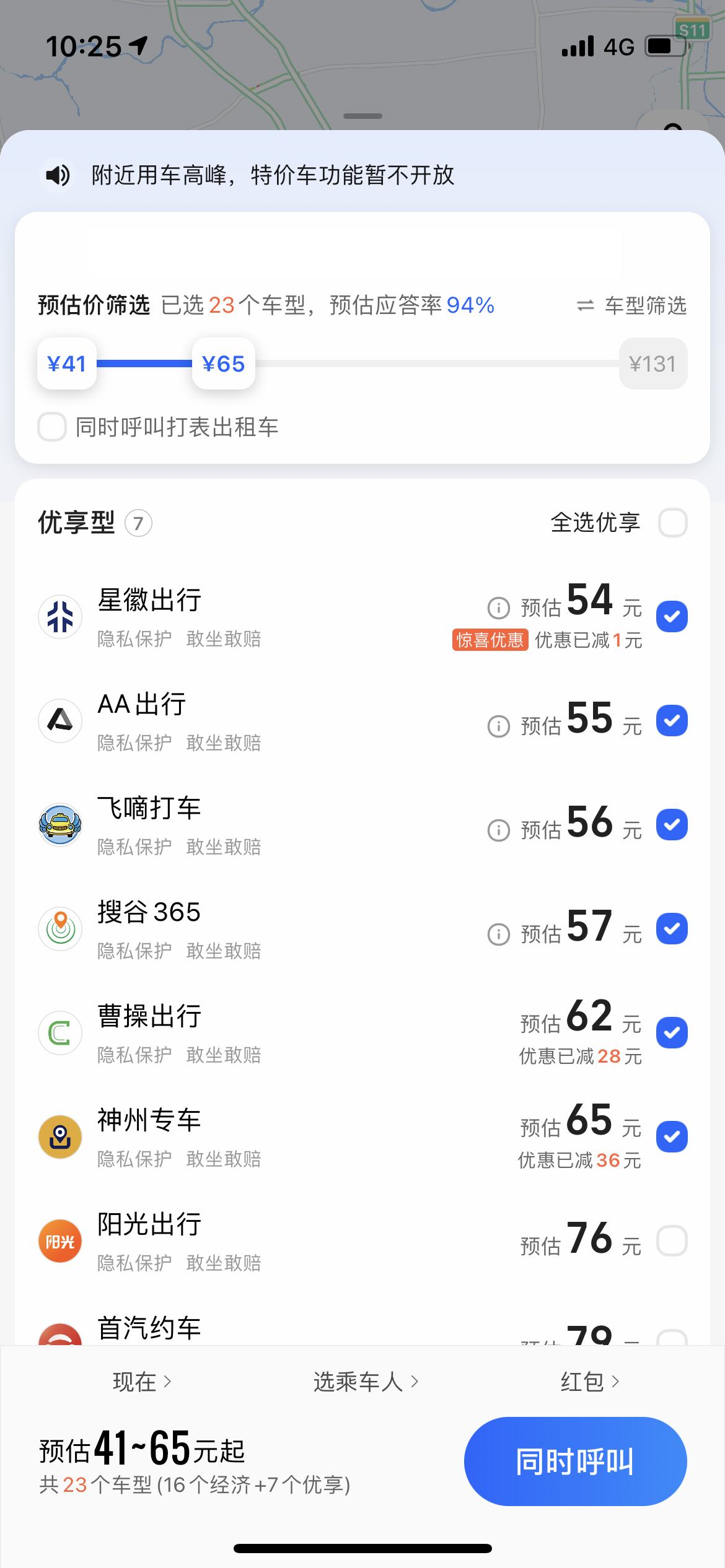Uncheck the 飞嘀打车 option
This screenshot has height=1568, width=725.
[672, 824]
